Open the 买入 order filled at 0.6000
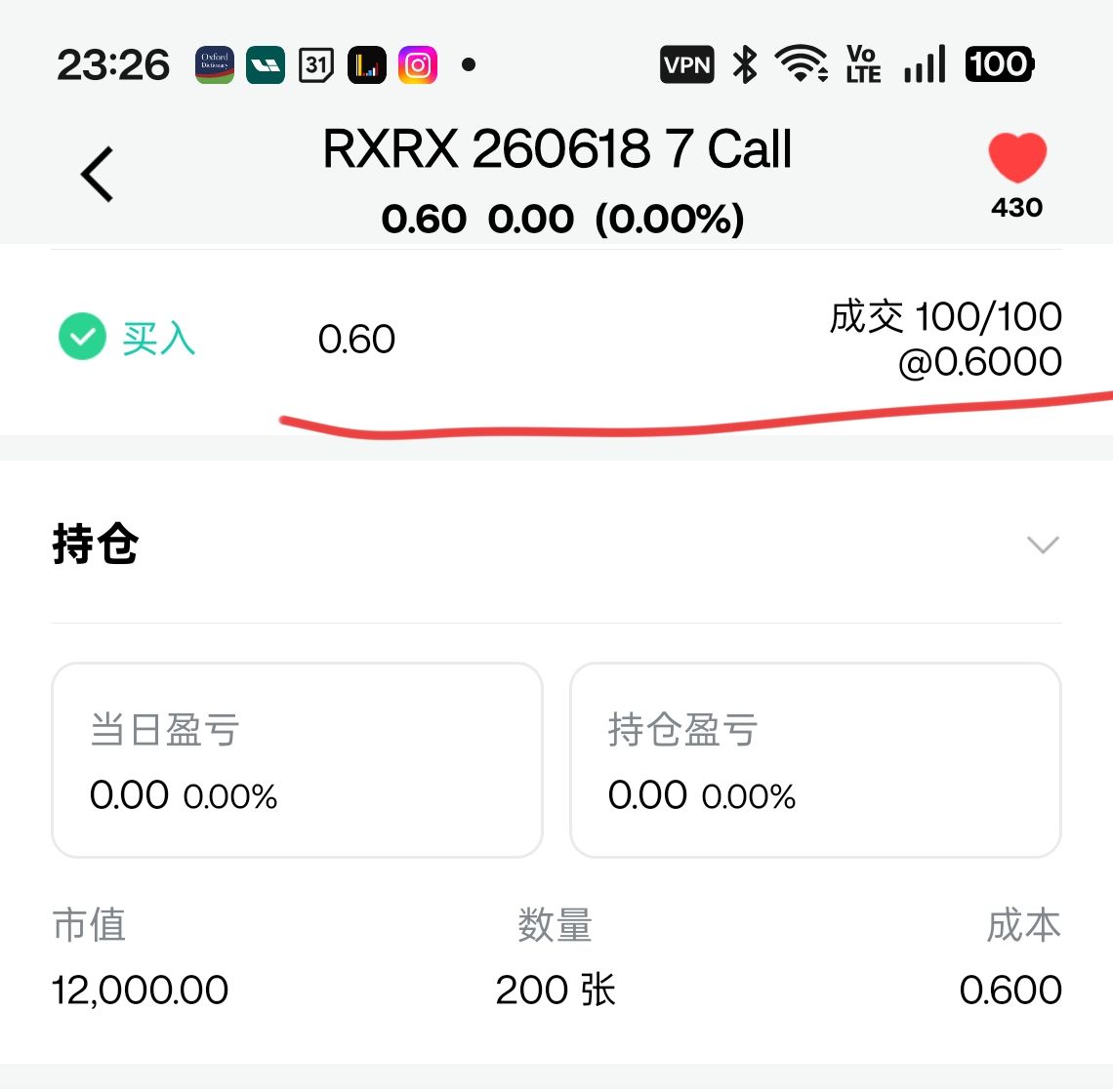Screen dimensions: 1113x1092 tap(556, 340)
